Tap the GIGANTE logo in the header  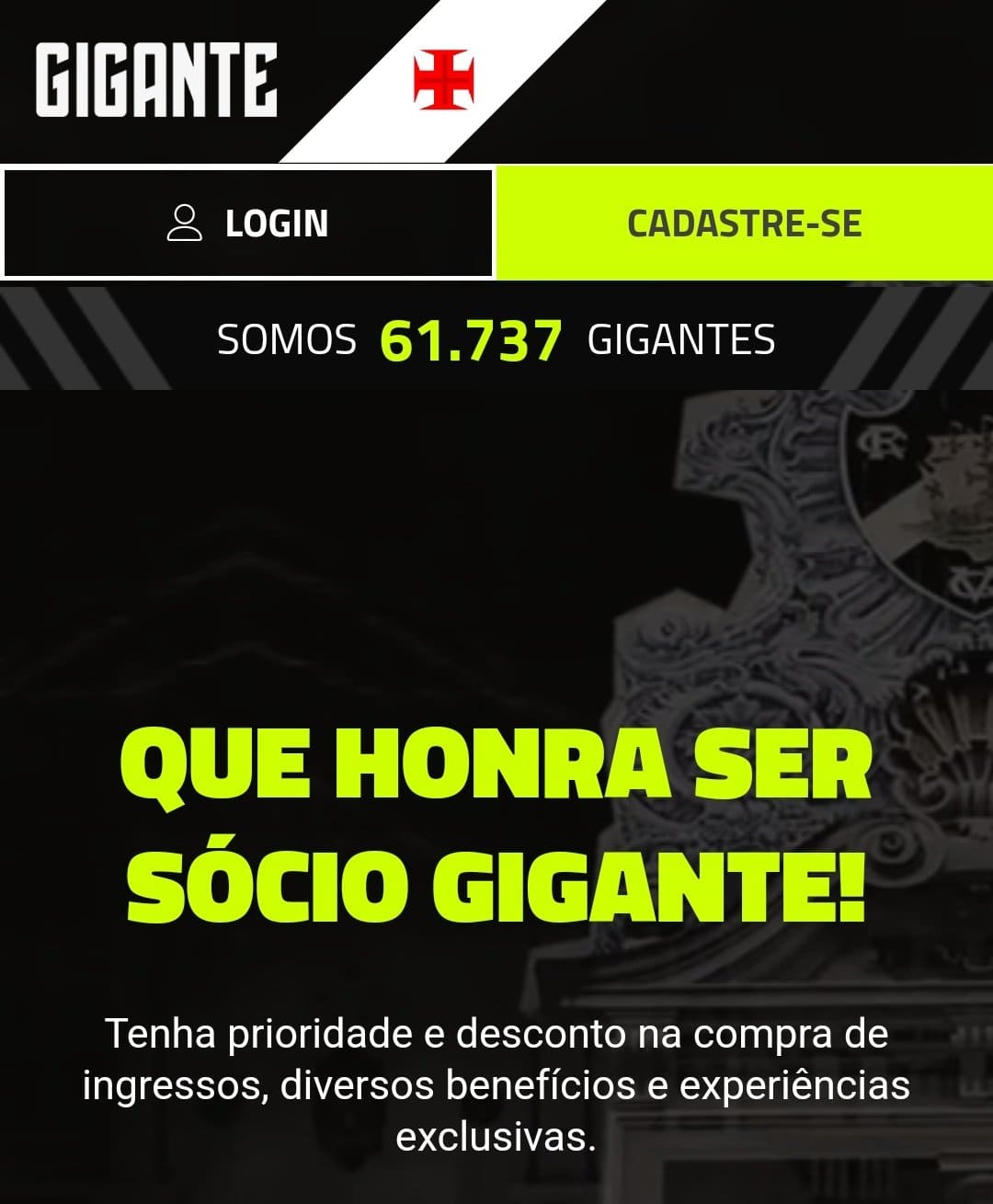[x=156, y=80]
